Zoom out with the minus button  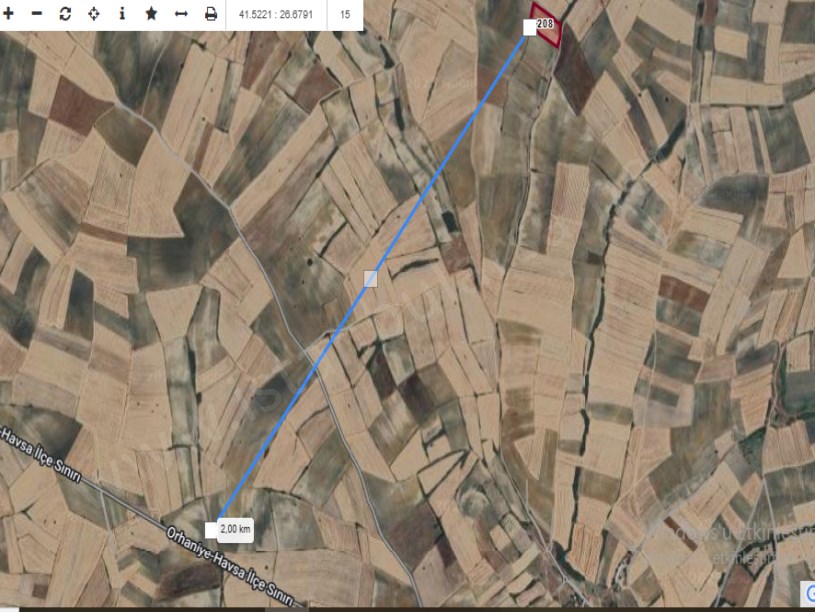coord(37,14)
